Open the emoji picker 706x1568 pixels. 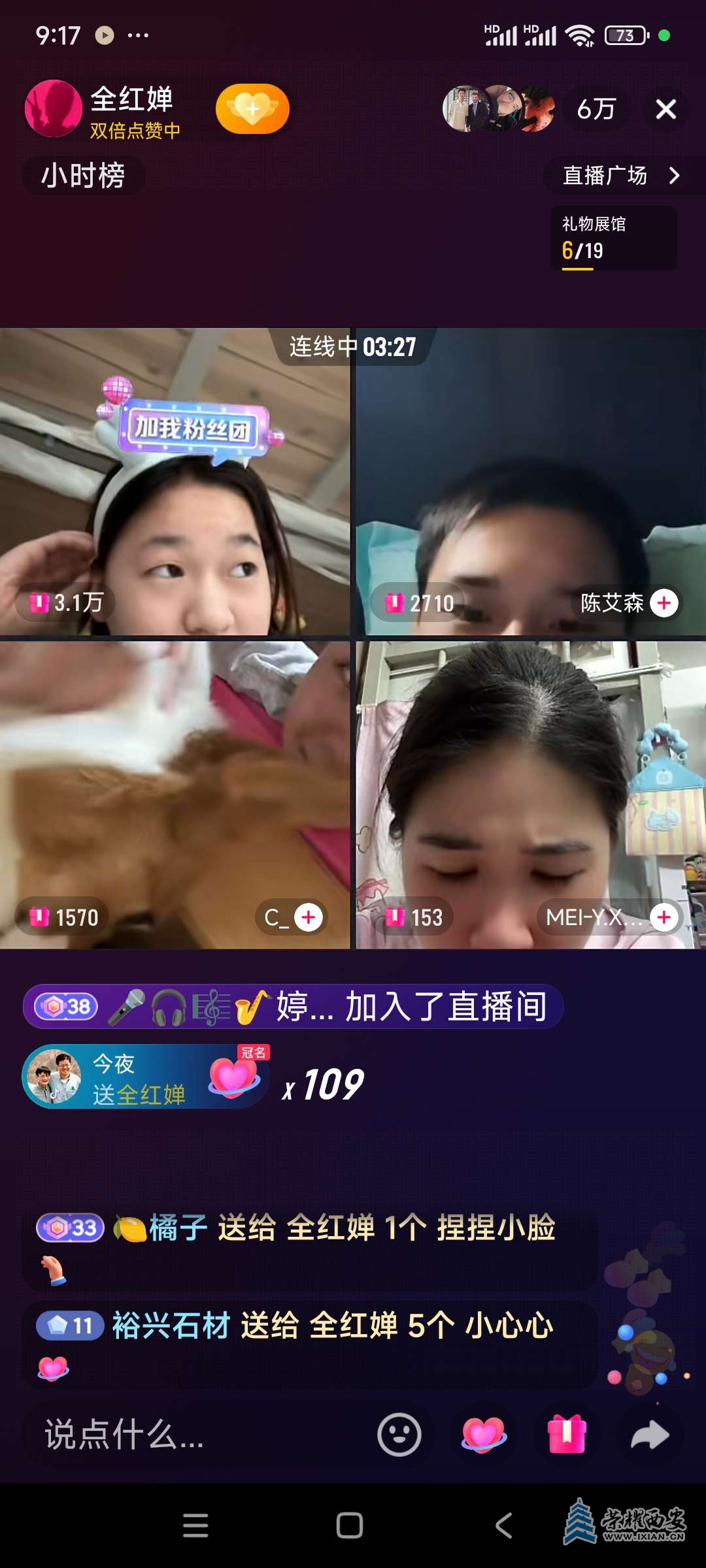(399, 1435)
